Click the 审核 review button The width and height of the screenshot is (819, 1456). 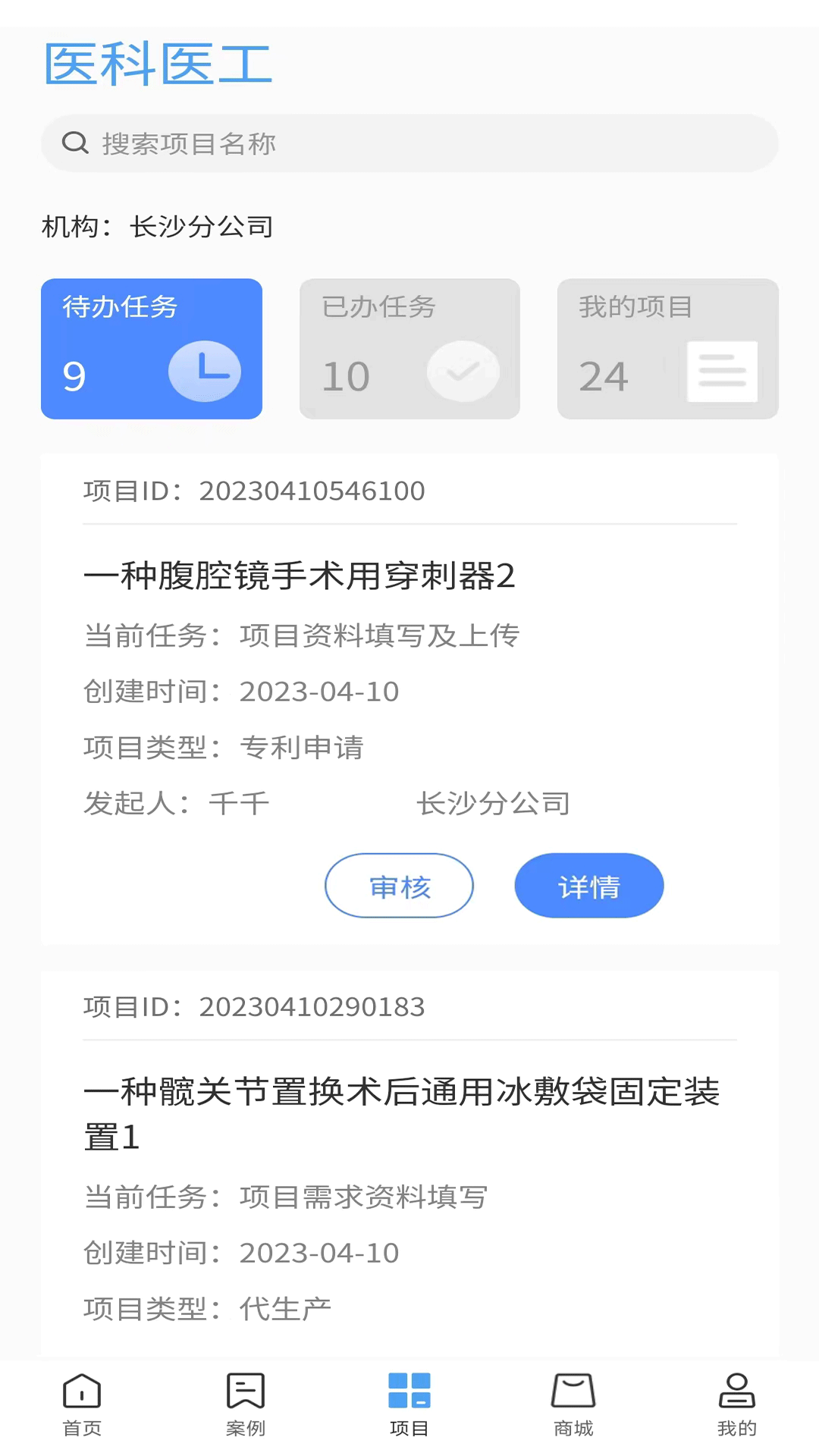tap(399, 885)
